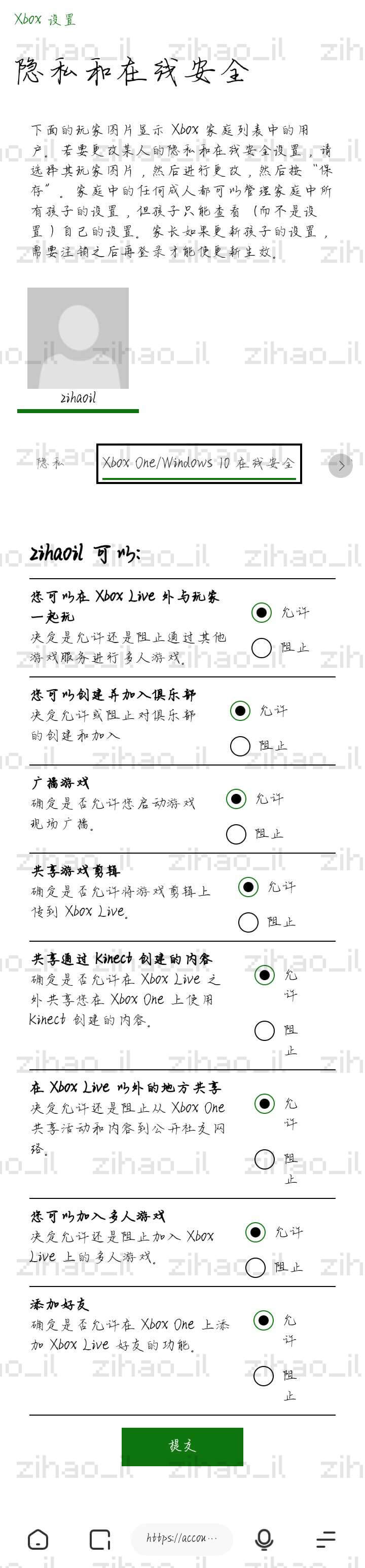
Task: Submit settings with the 提交 button
Action: pos(182,1446)
